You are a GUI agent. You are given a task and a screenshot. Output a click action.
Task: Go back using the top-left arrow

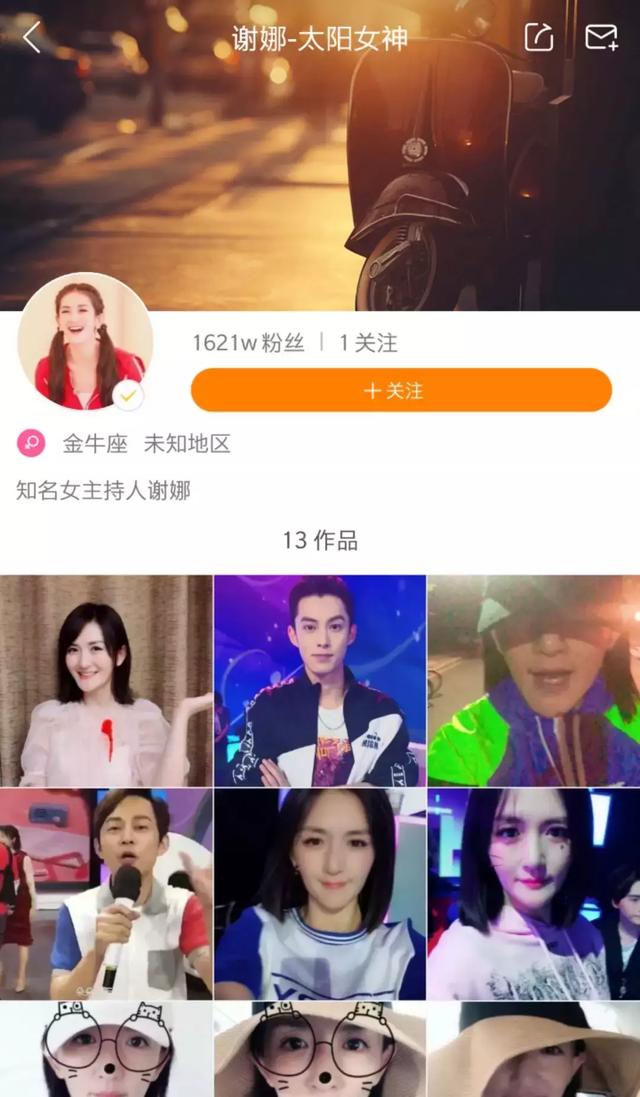32,39
